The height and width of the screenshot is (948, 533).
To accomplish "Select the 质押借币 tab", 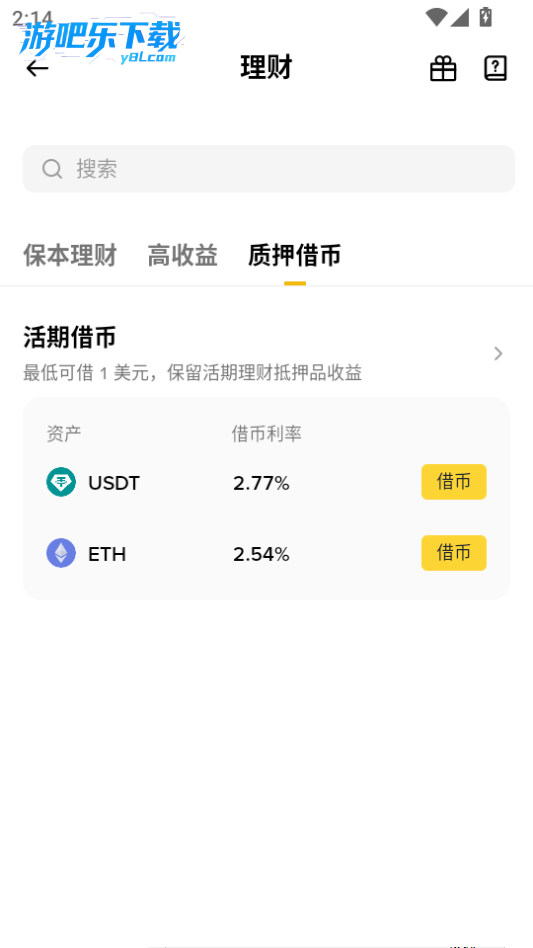I will click(294, 255).
